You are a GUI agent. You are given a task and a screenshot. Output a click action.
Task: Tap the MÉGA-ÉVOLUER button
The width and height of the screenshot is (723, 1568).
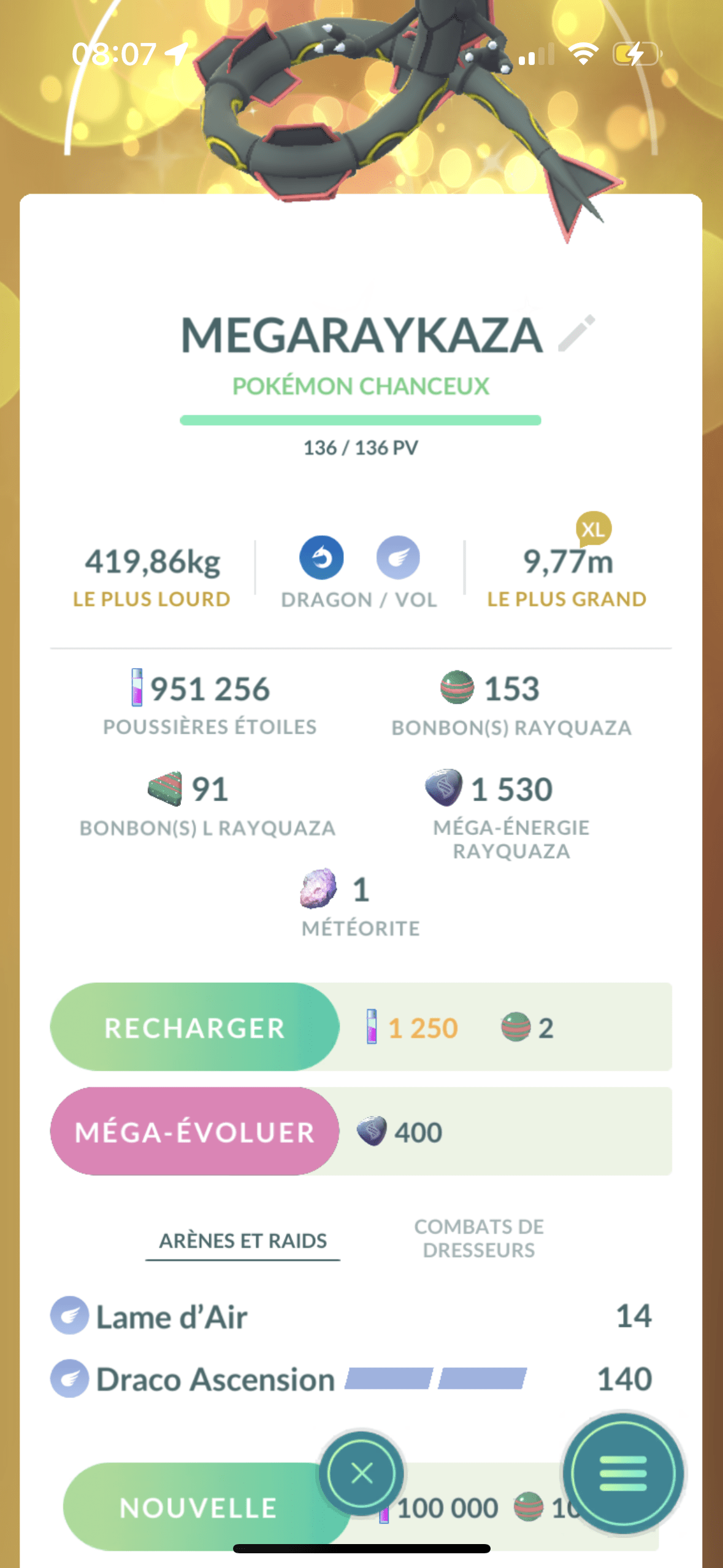pos(194,1131)
